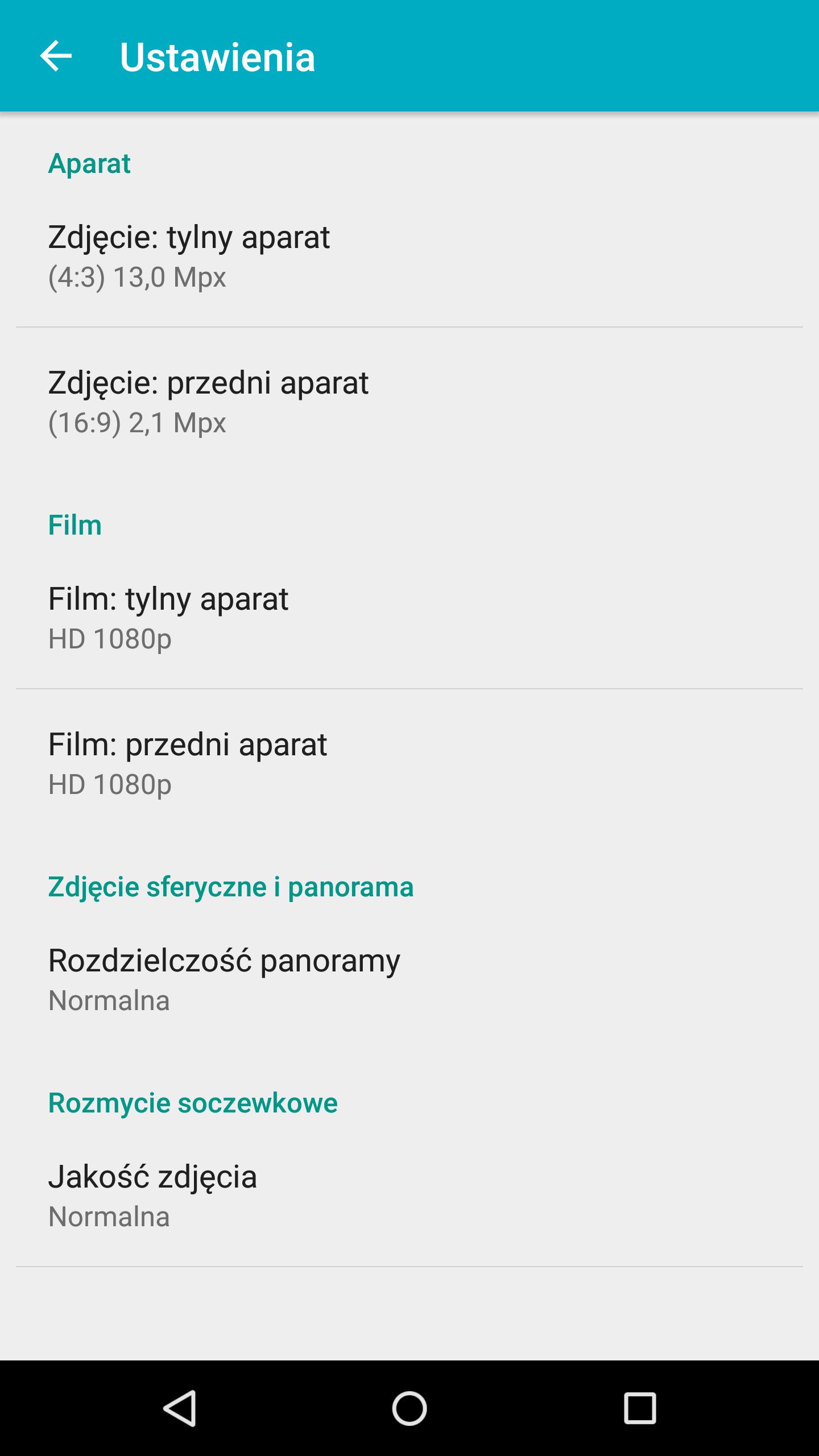Open Rozdzielczość panoramy setting
This screenshot has height=1456, width=819.
click(x=409, y=978)
